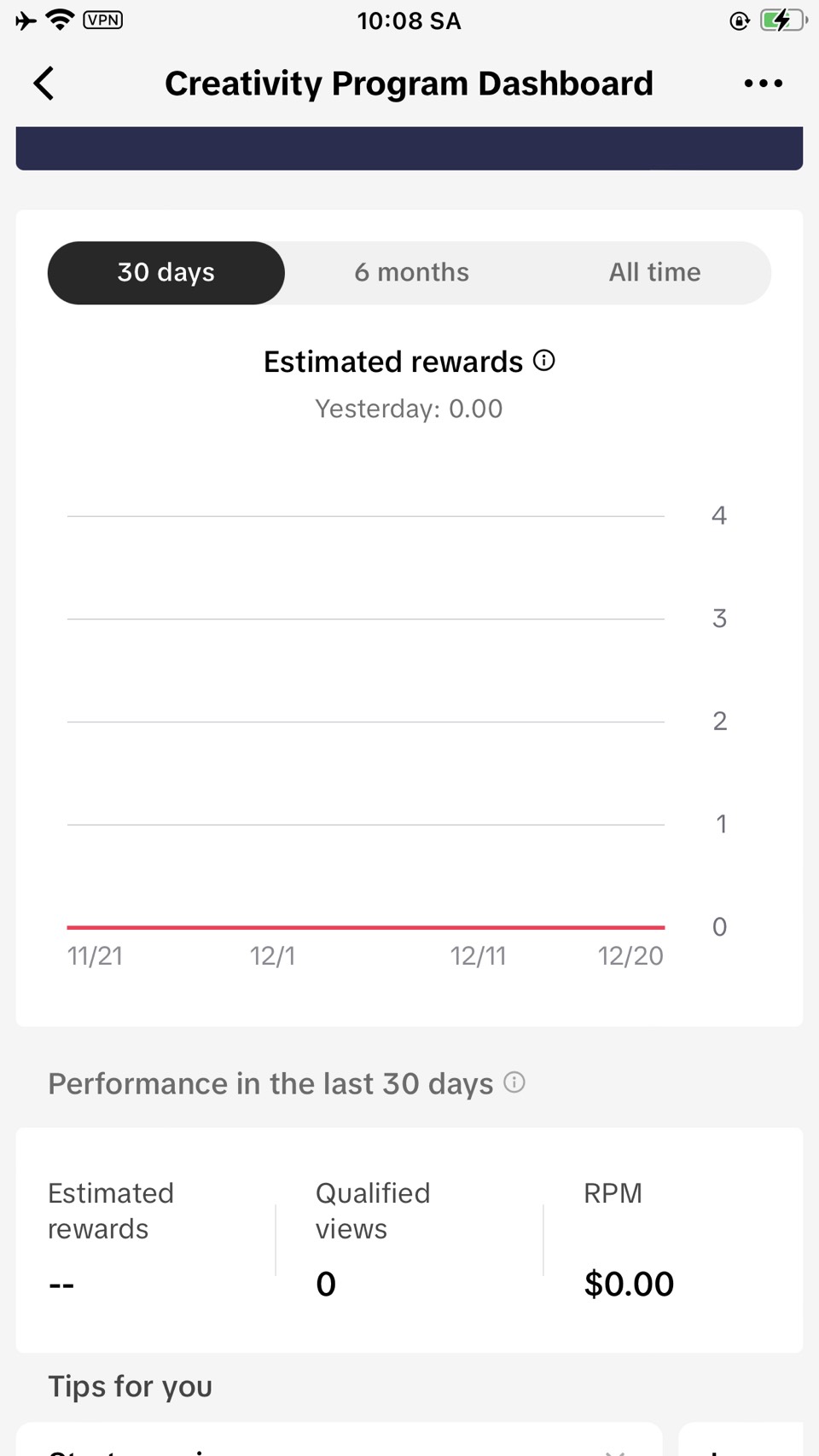Open the three-dot overflow menu
Viewport: 819px width, 1456px height.
763,84
